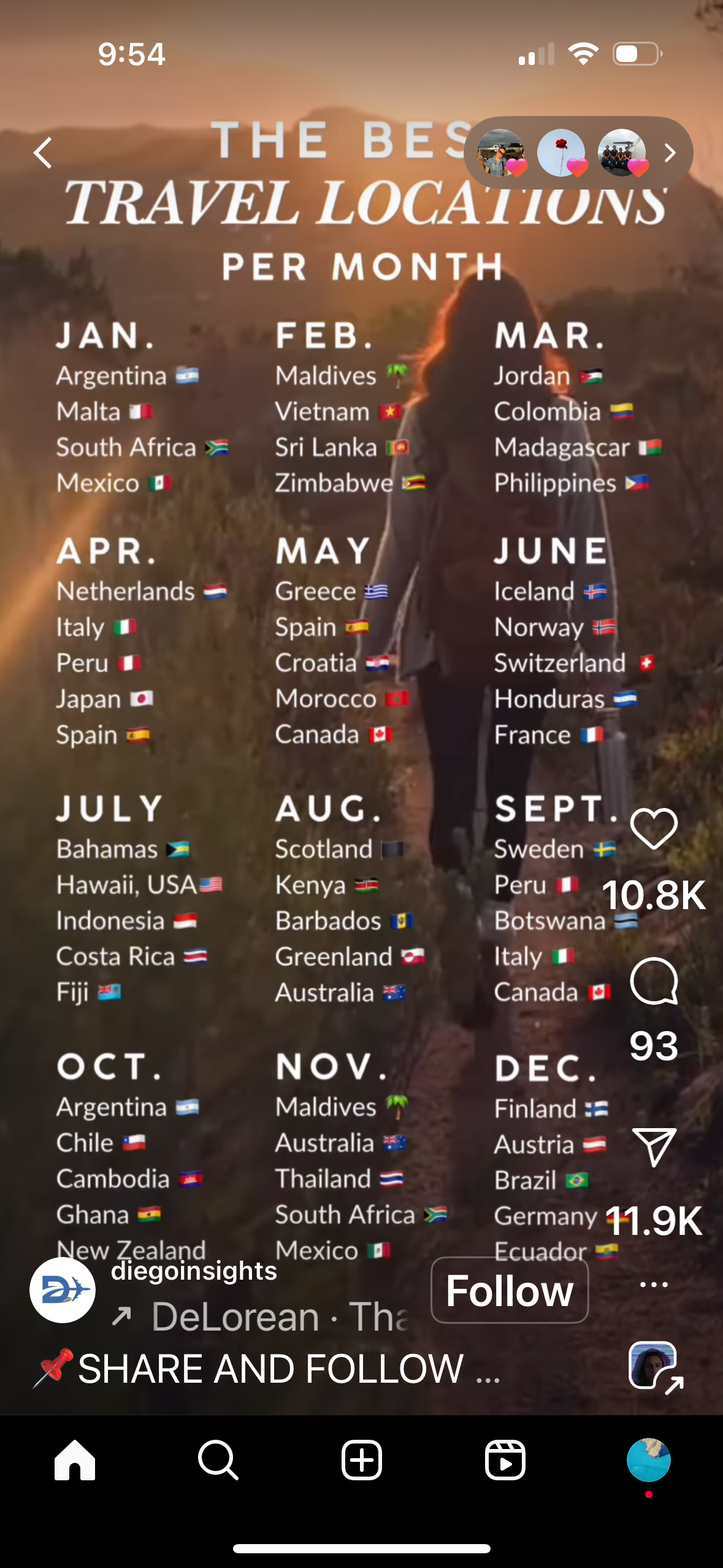Open the three-dot more options menu

pyautogui.click(x=654, y=1284)
